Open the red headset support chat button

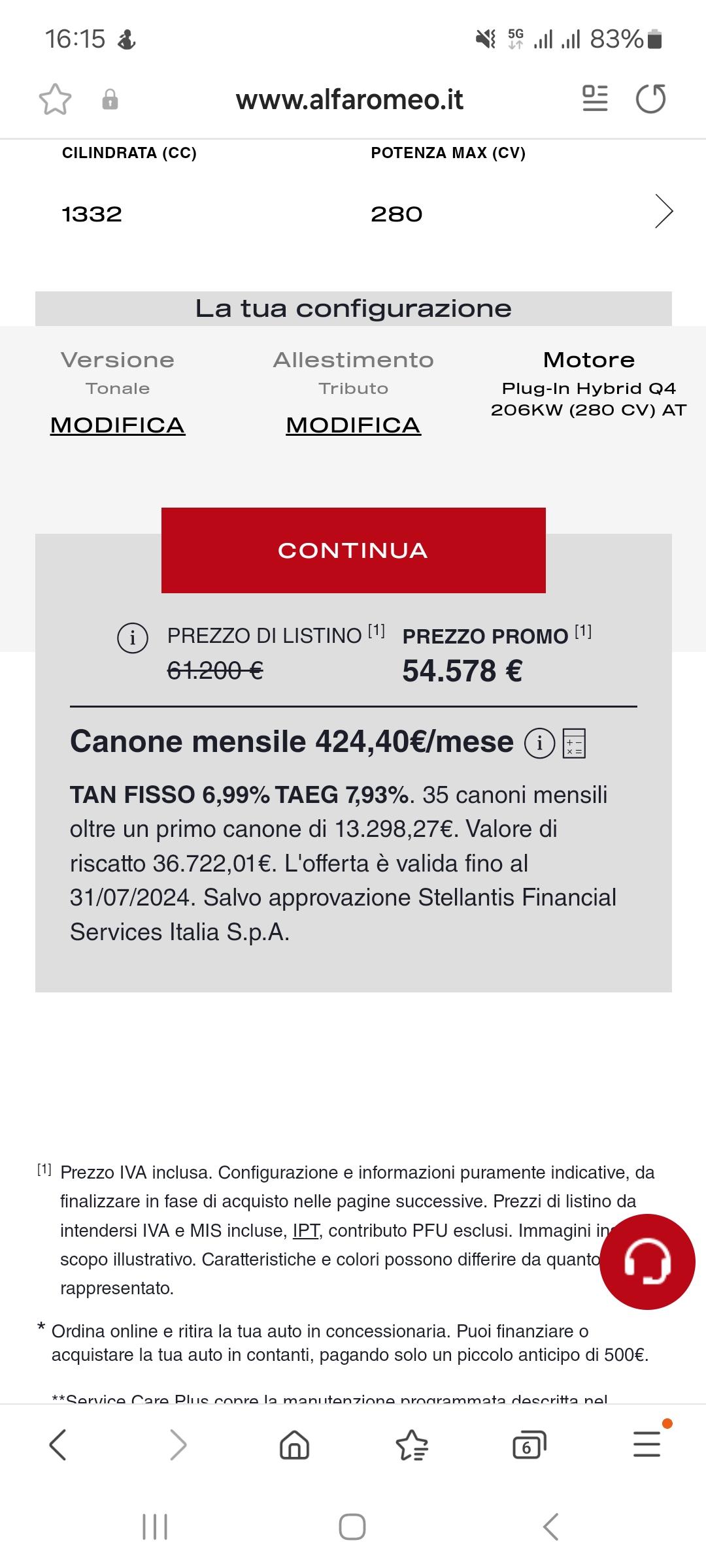point(647,1262)
